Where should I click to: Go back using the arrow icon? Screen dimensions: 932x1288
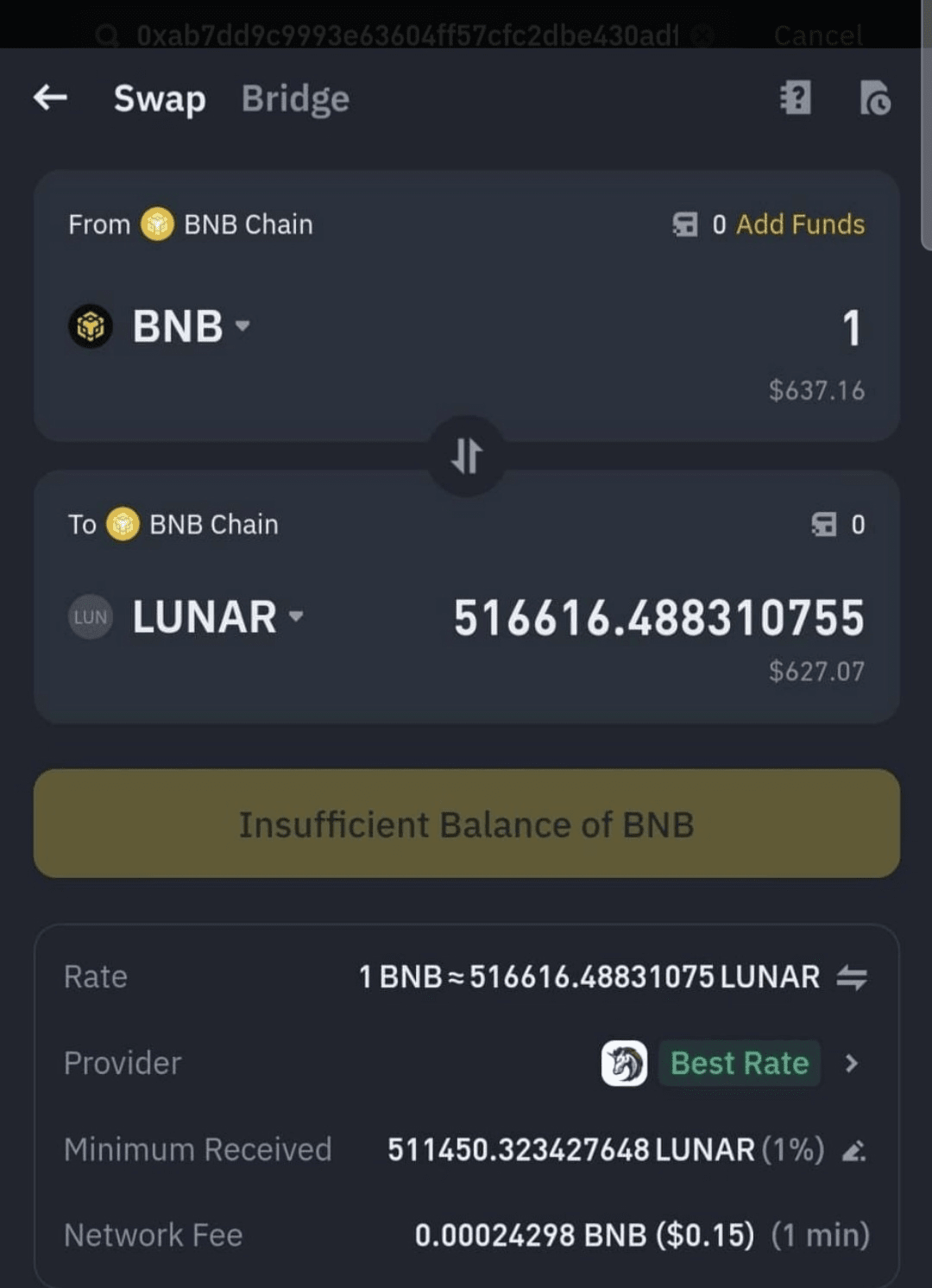click(x=50, y=98)
